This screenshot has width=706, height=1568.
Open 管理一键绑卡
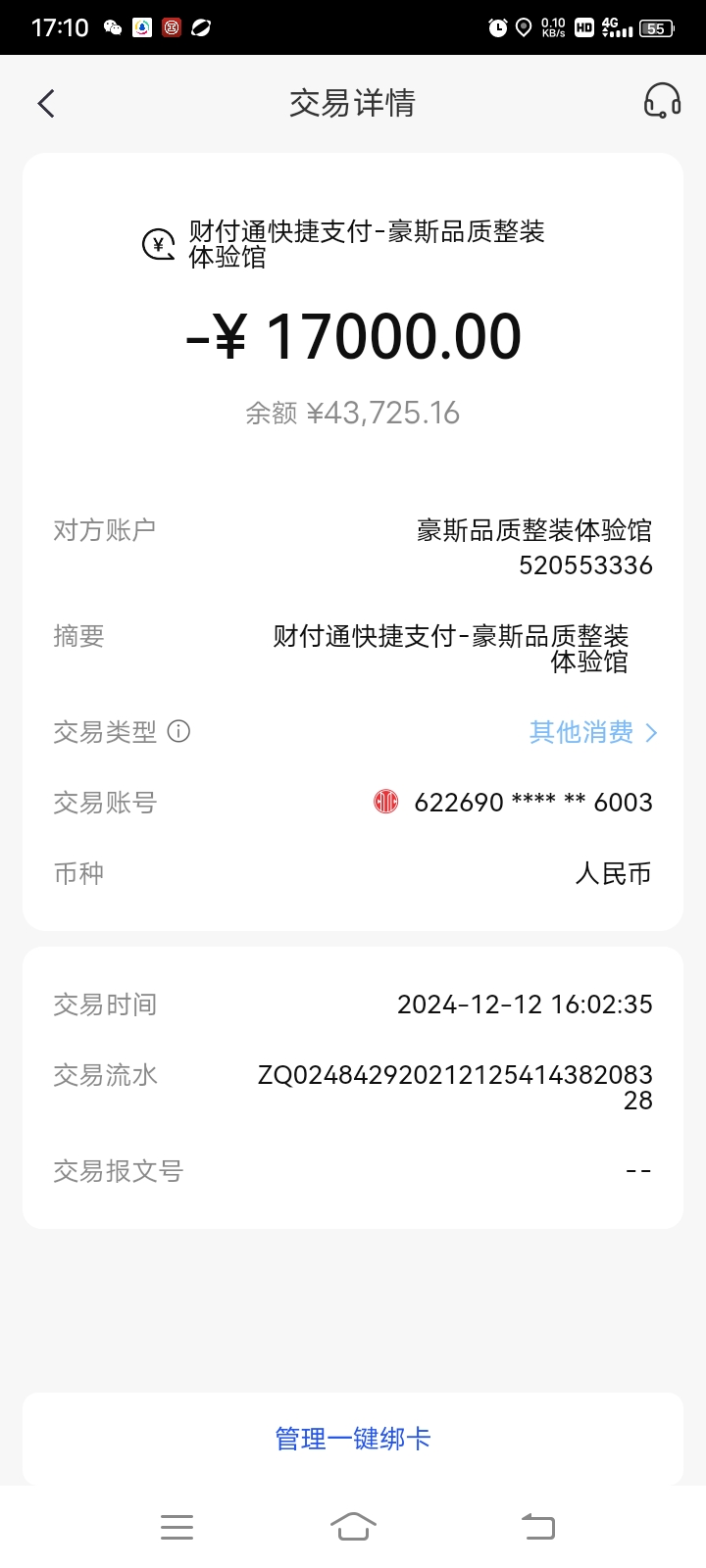coord(353,1439)
